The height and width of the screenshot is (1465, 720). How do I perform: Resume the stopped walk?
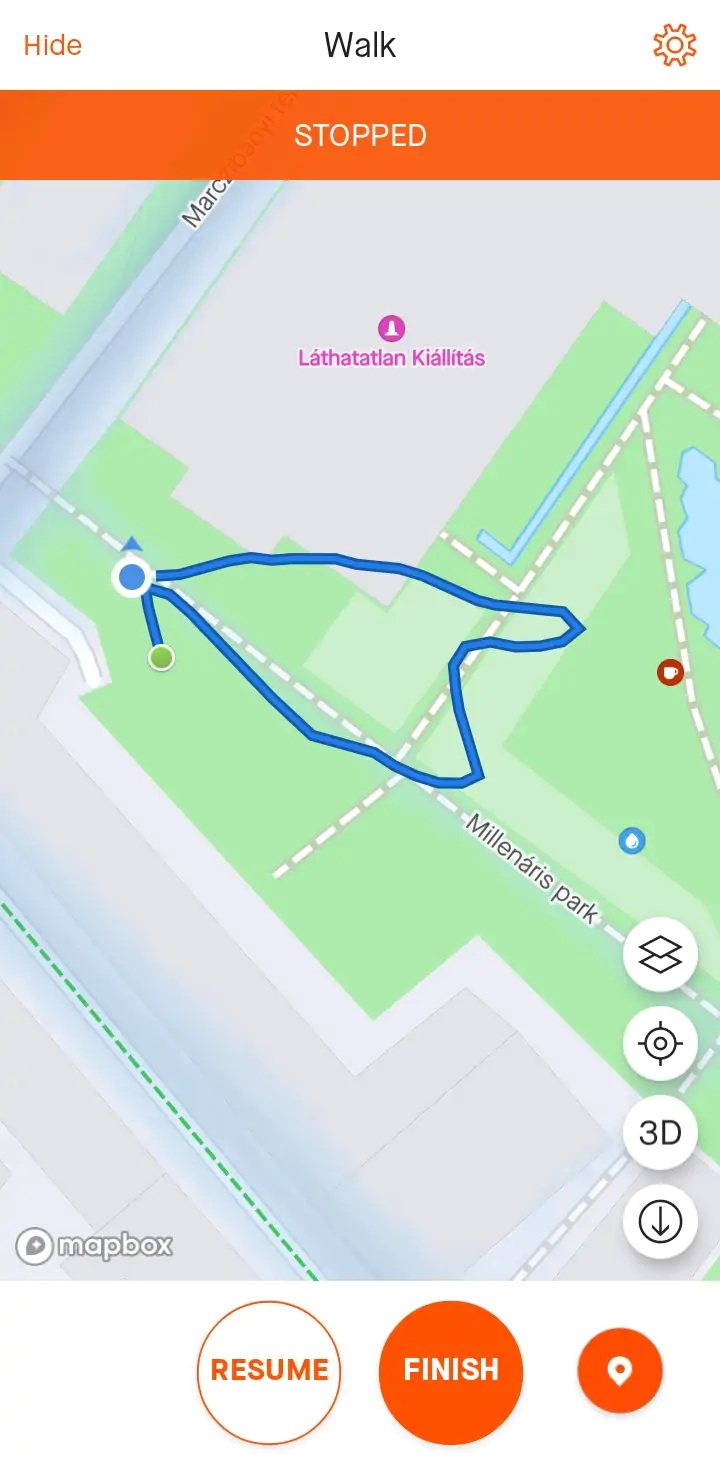coord(269,1371)
